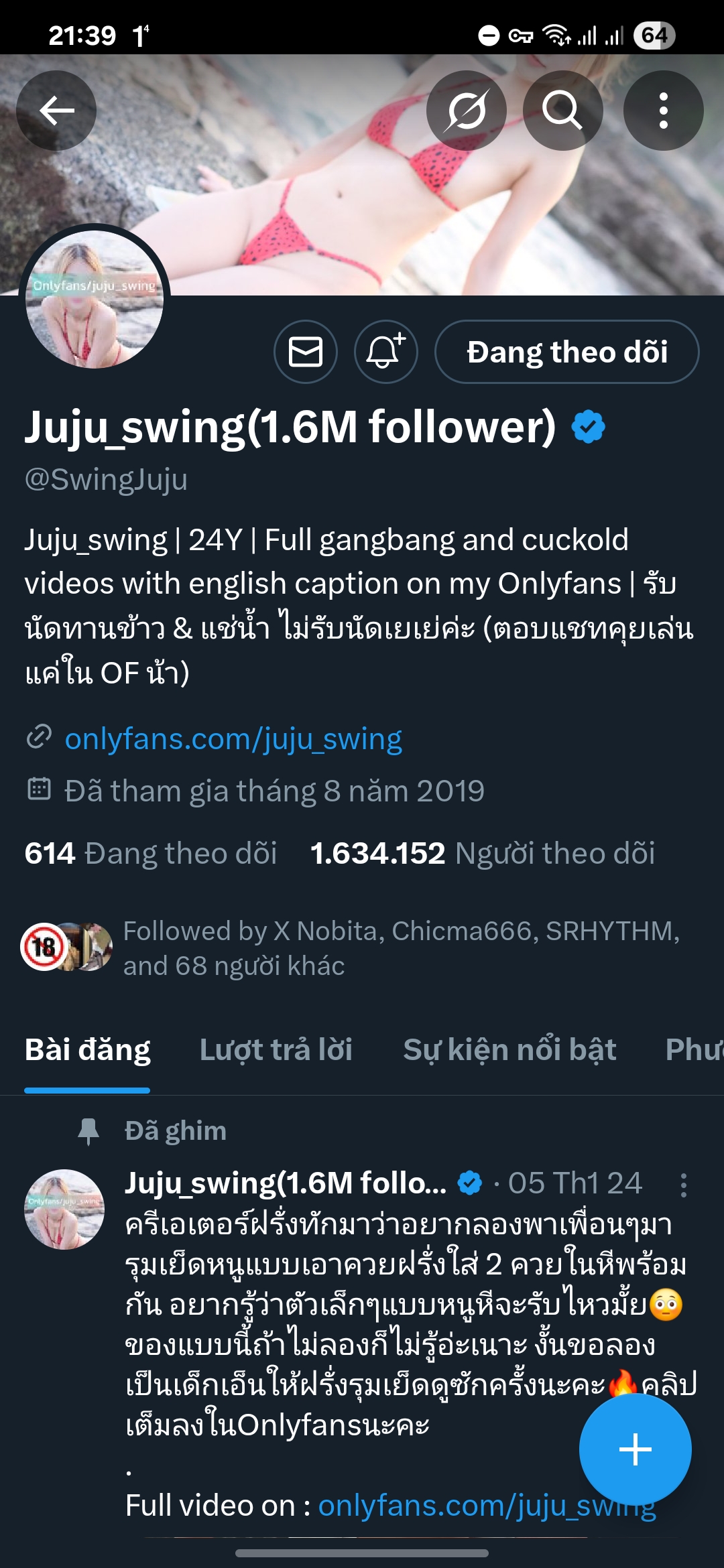Open the Followed by X Nobita list
The width and height of the screenshot is (724, 1568).
click(x=400, y=948)
